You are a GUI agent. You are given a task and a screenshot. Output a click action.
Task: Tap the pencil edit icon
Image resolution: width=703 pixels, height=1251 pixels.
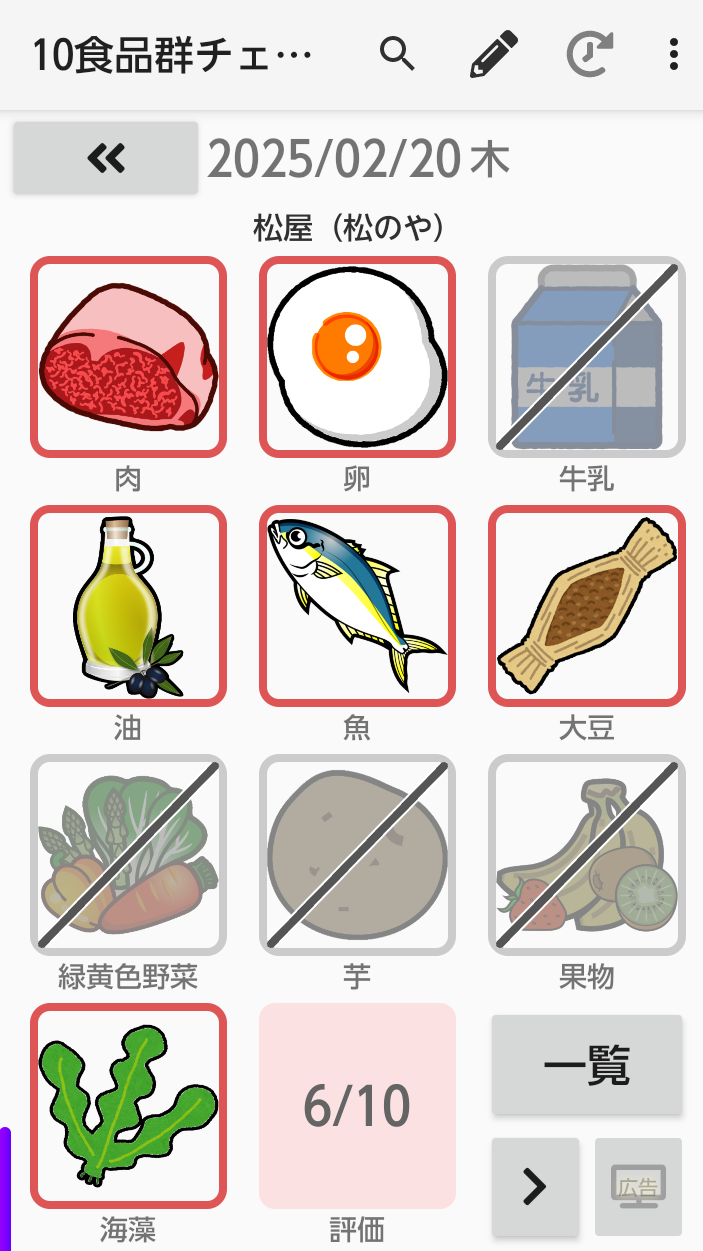point(494,54)
